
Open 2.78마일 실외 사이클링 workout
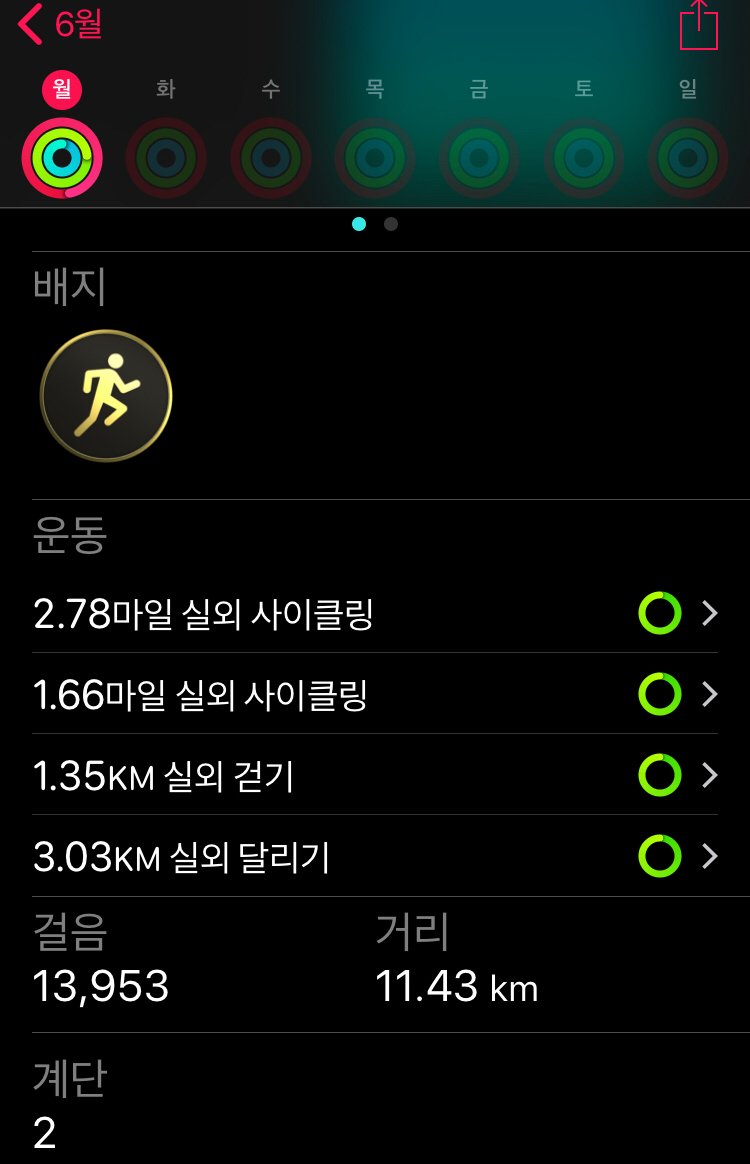[x=375, y=613]
